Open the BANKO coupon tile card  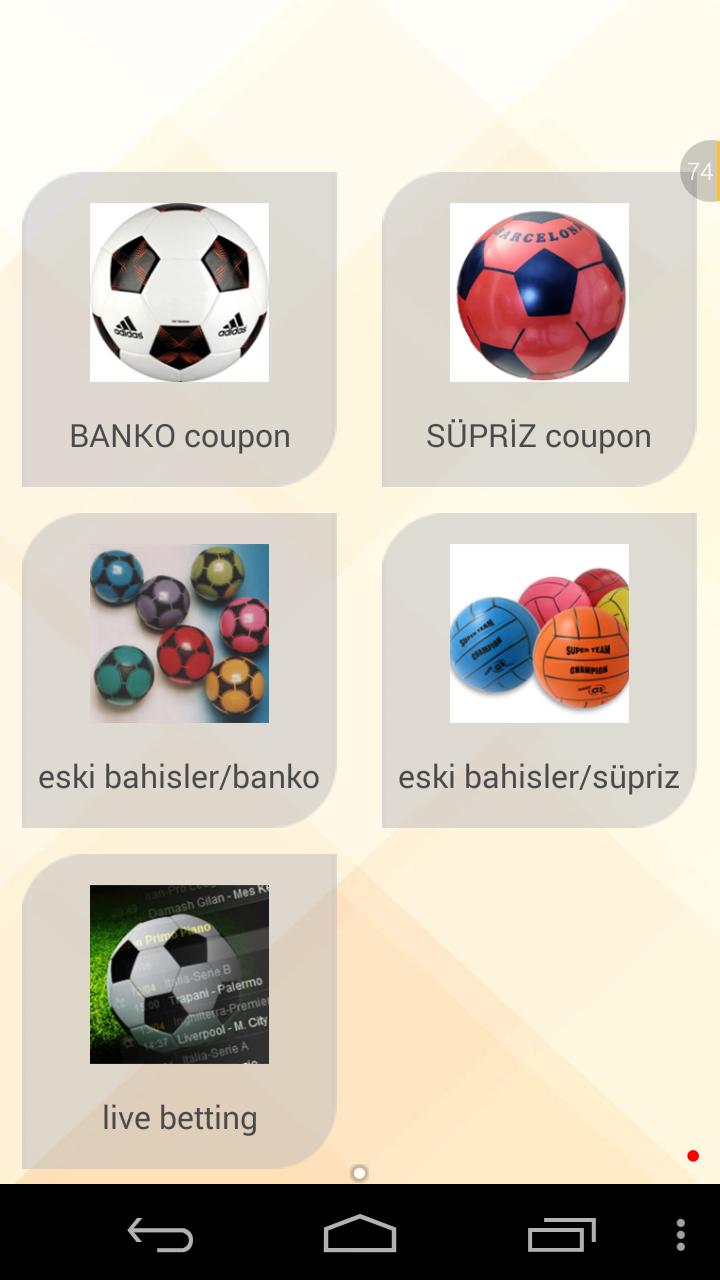[x=179, y=330]
